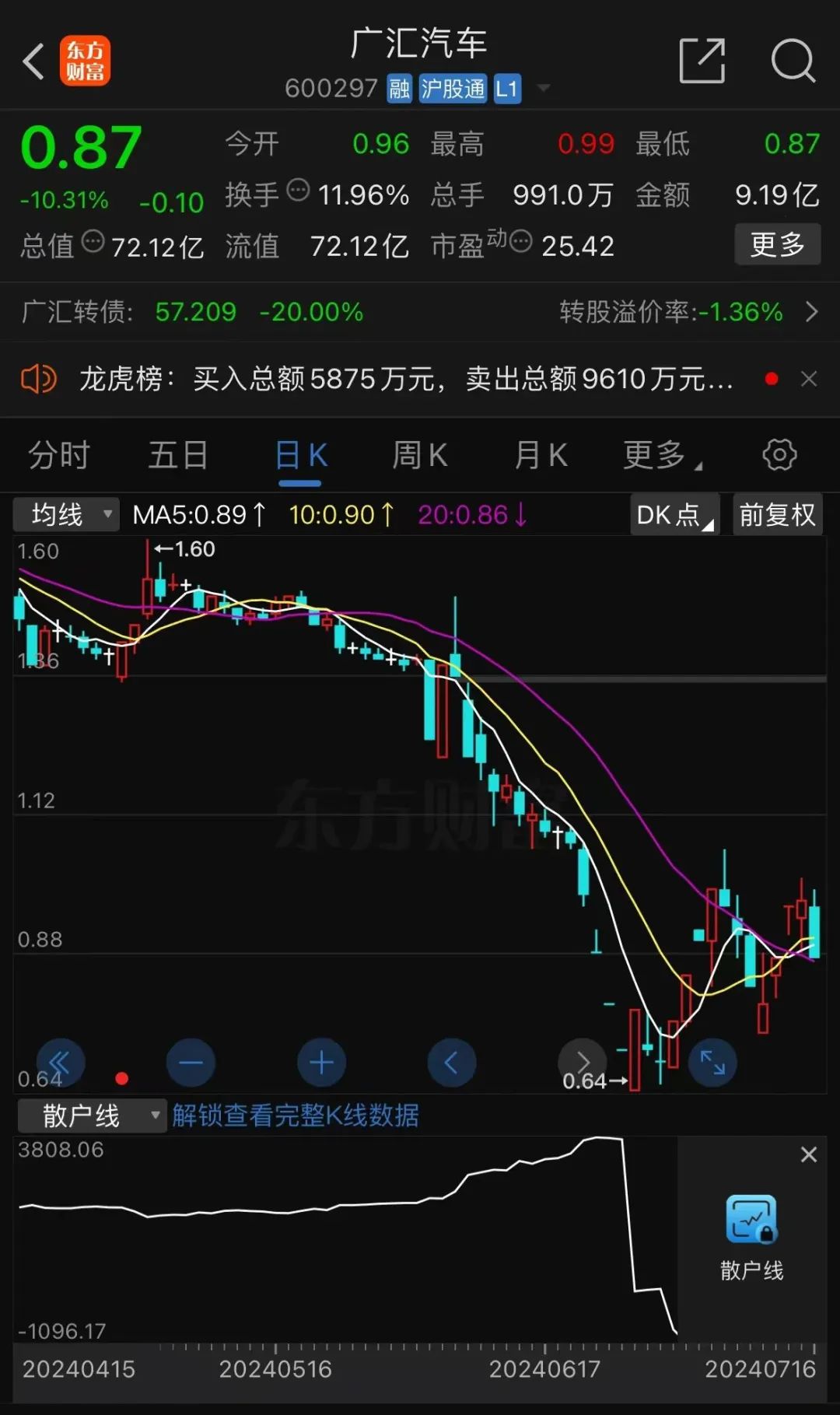The height and width of the screenshot is (1415, 840).
Task: Expand the 转股溢价率 detail chevron
Action: click(811, 312)
